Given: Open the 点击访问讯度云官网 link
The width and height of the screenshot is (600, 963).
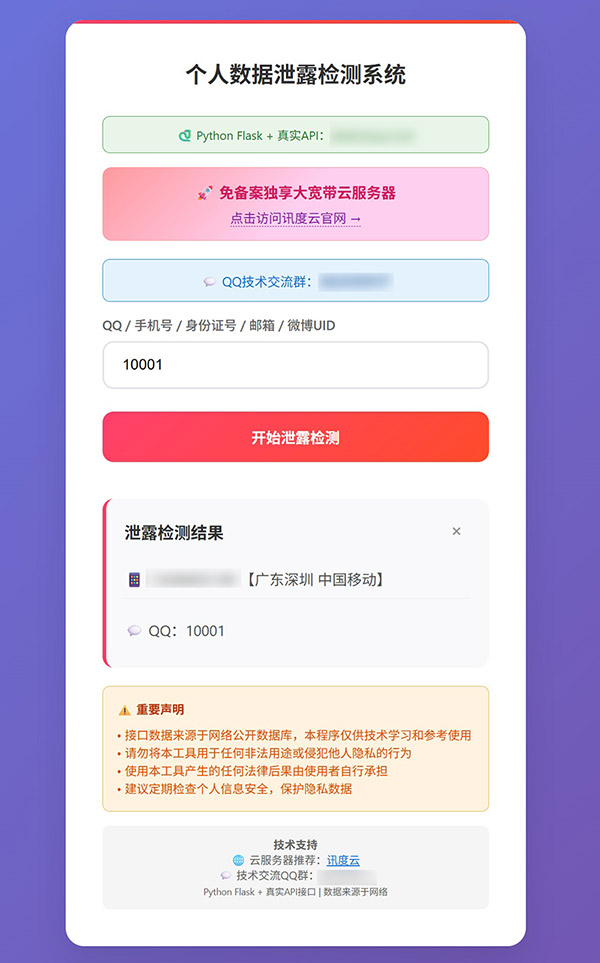Looking at the screenshot, I should [x=295, y=219].
